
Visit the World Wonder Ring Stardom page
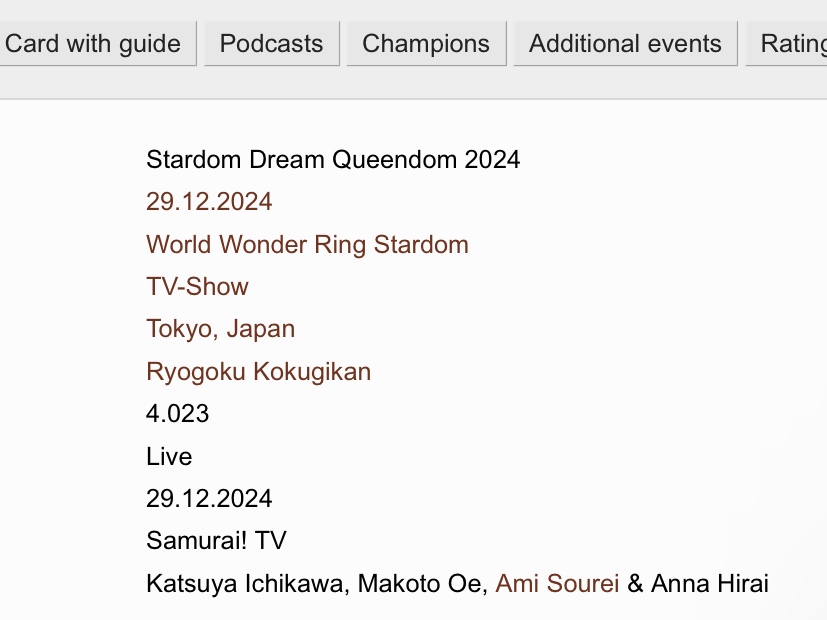click(x=307, y=245)
